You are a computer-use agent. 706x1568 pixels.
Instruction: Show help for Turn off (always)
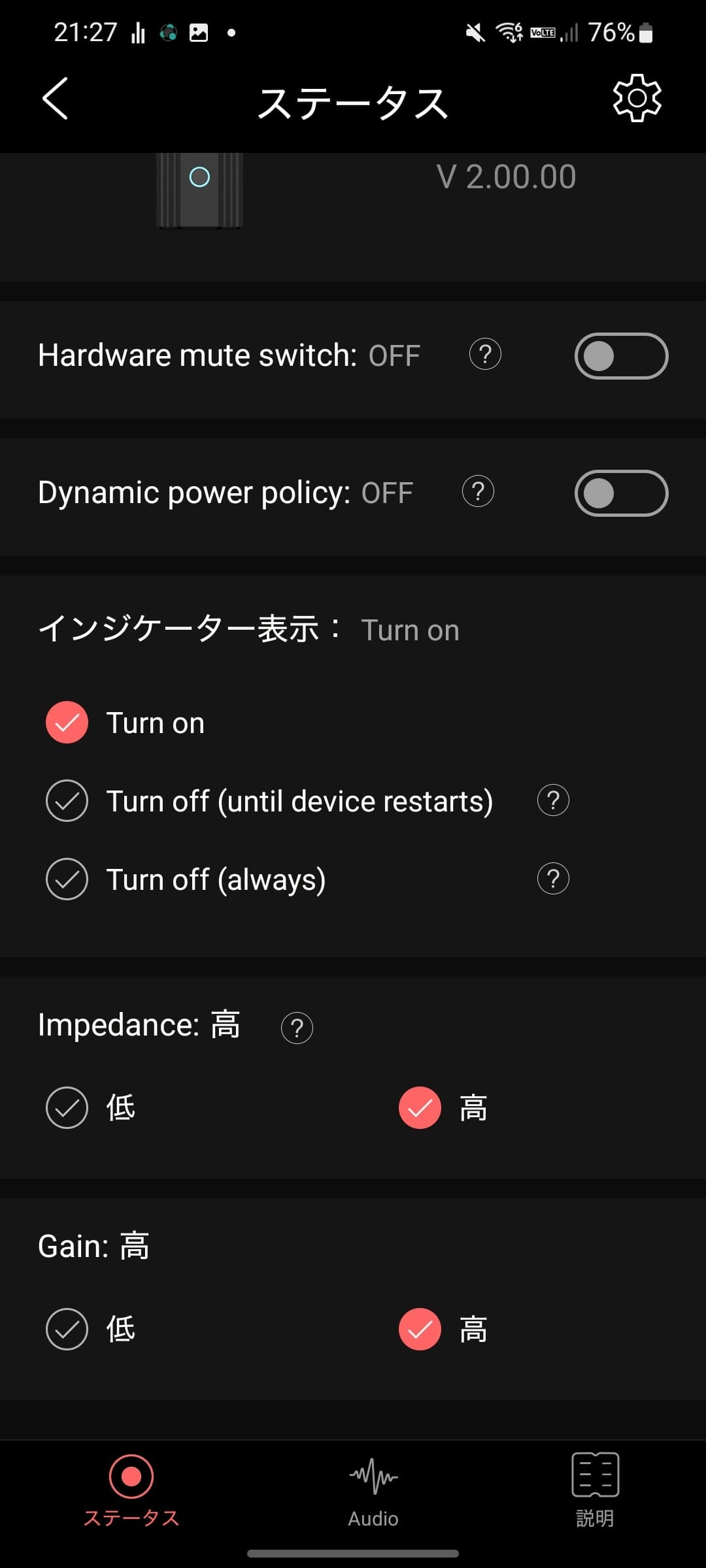[x=553, y=879]
